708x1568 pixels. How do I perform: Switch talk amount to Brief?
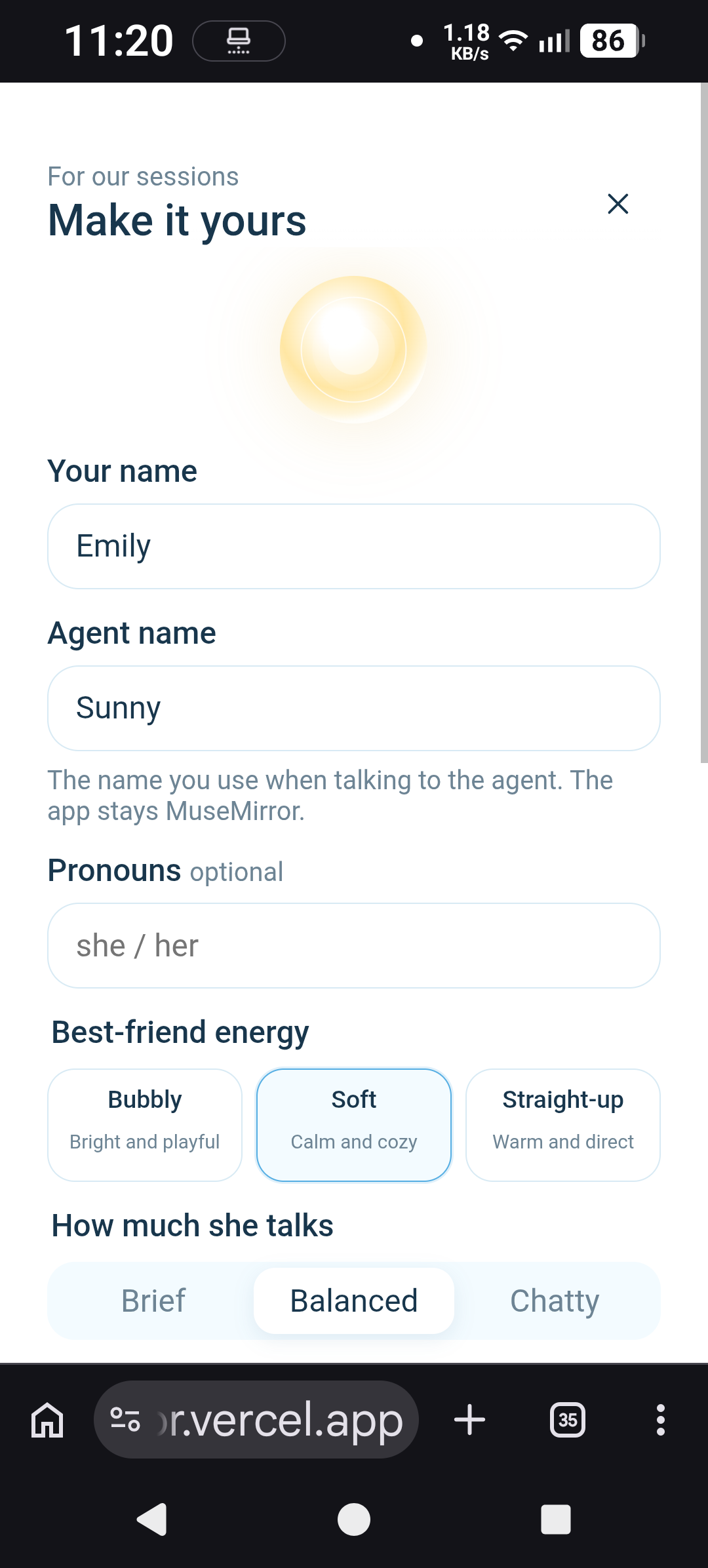click(153, 1301)
